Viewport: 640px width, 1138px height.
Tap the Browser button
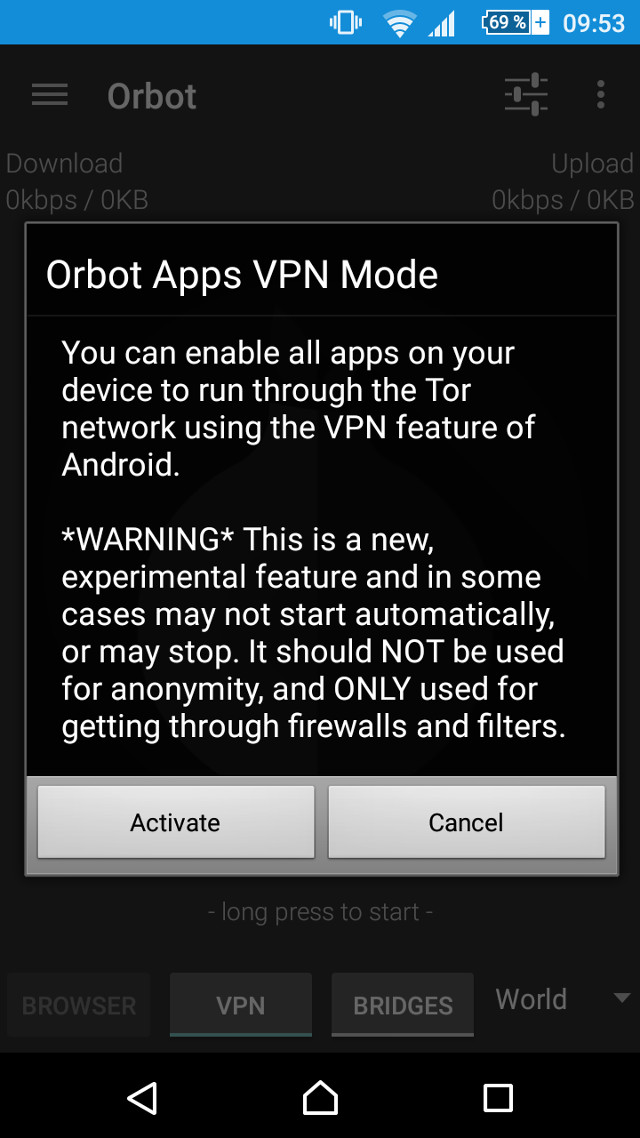(x=79, y=1005)
